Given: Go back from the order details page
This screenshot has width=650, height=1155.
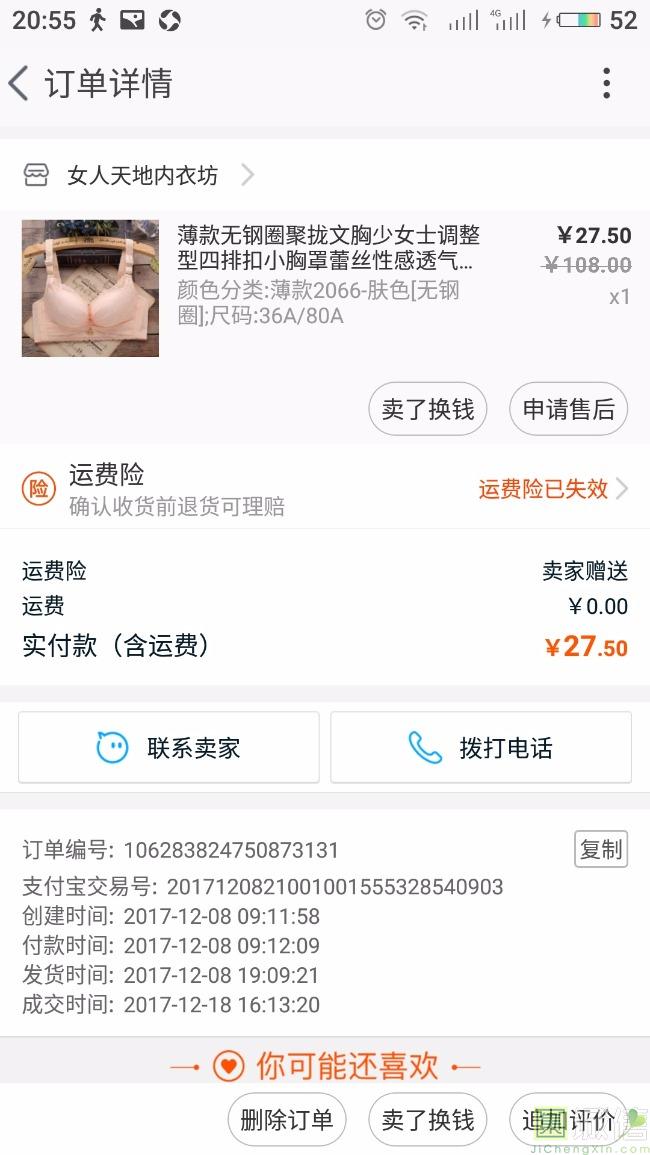Looking at the screenshot, I should pyautogui.click(x=20, y=83).
